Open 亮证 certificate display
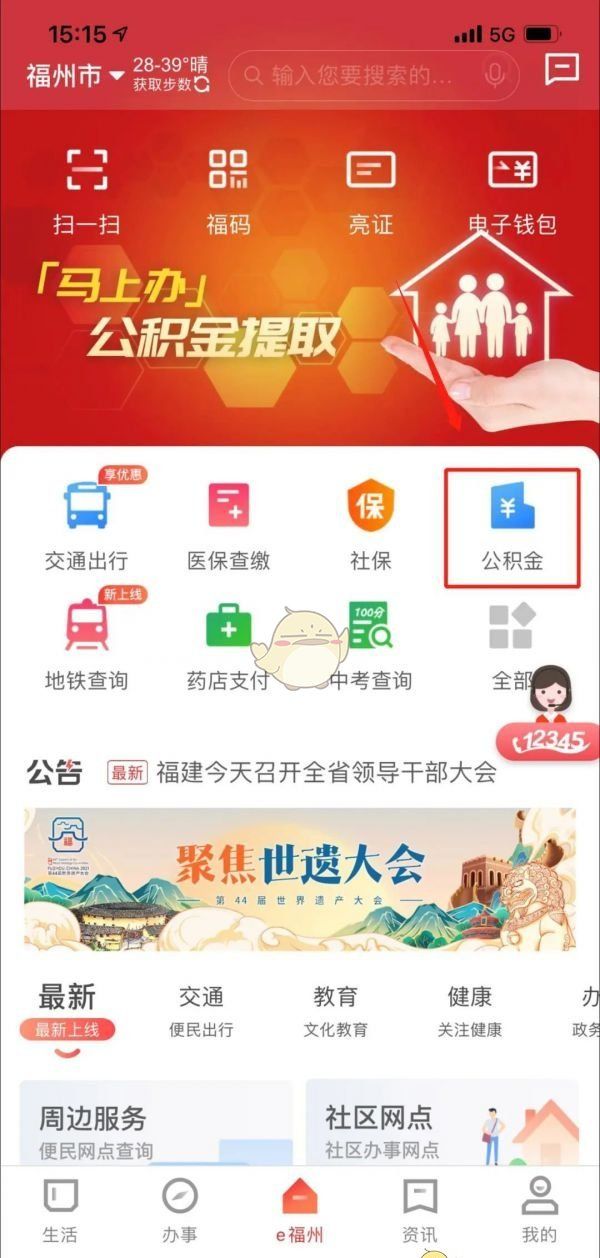Screen dimensions: 600x1258 pyautogui.click(x=370, y=190)
